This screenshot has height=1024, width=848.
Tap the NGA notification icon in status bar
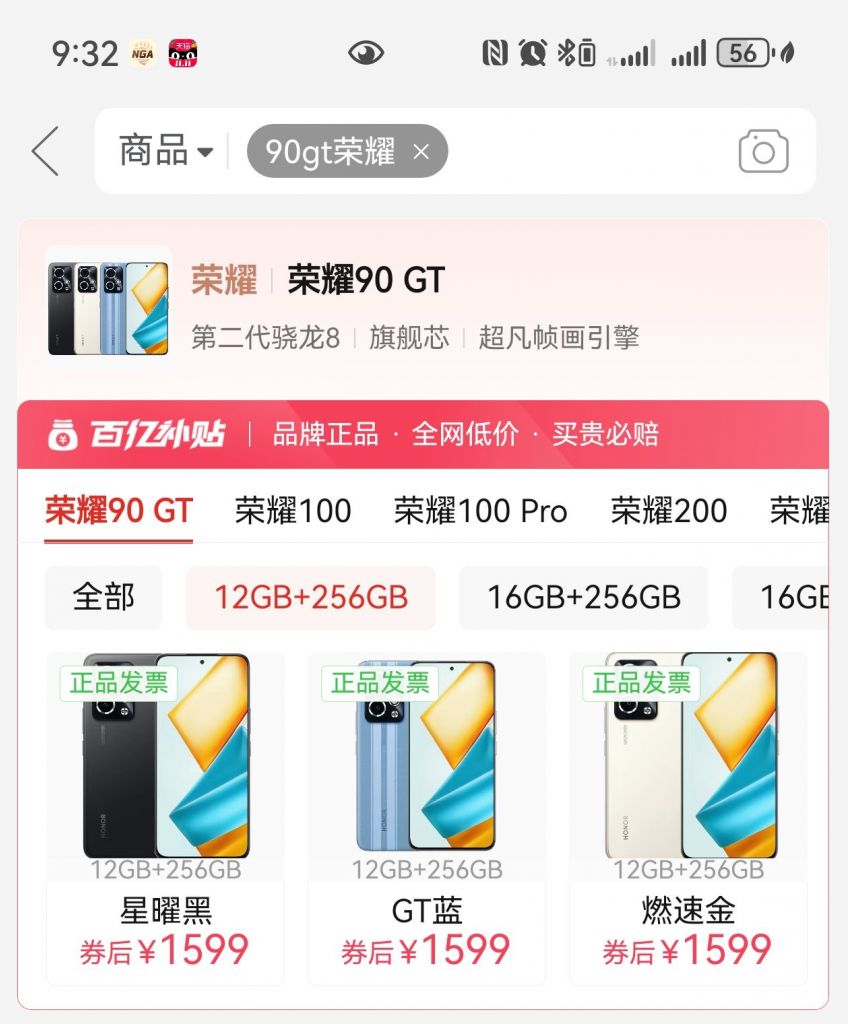(x=139, y=53)
